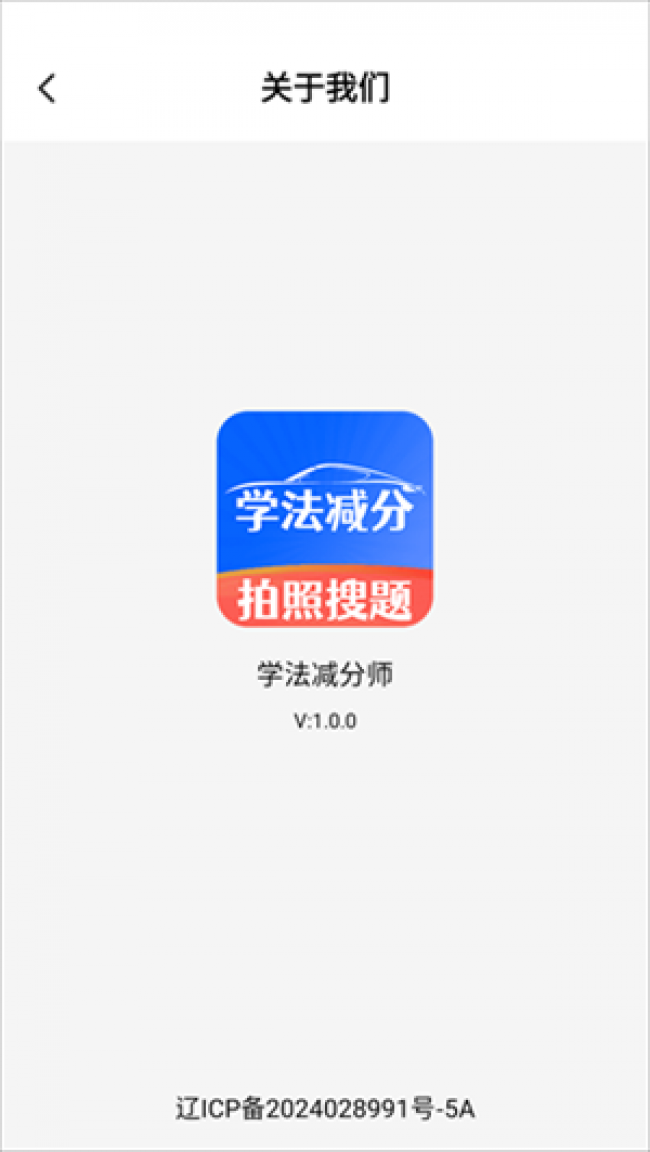The height and width of the screenshot is (1152, 650).
Task: Go back from the 关于我们 page
Action: 47,88
